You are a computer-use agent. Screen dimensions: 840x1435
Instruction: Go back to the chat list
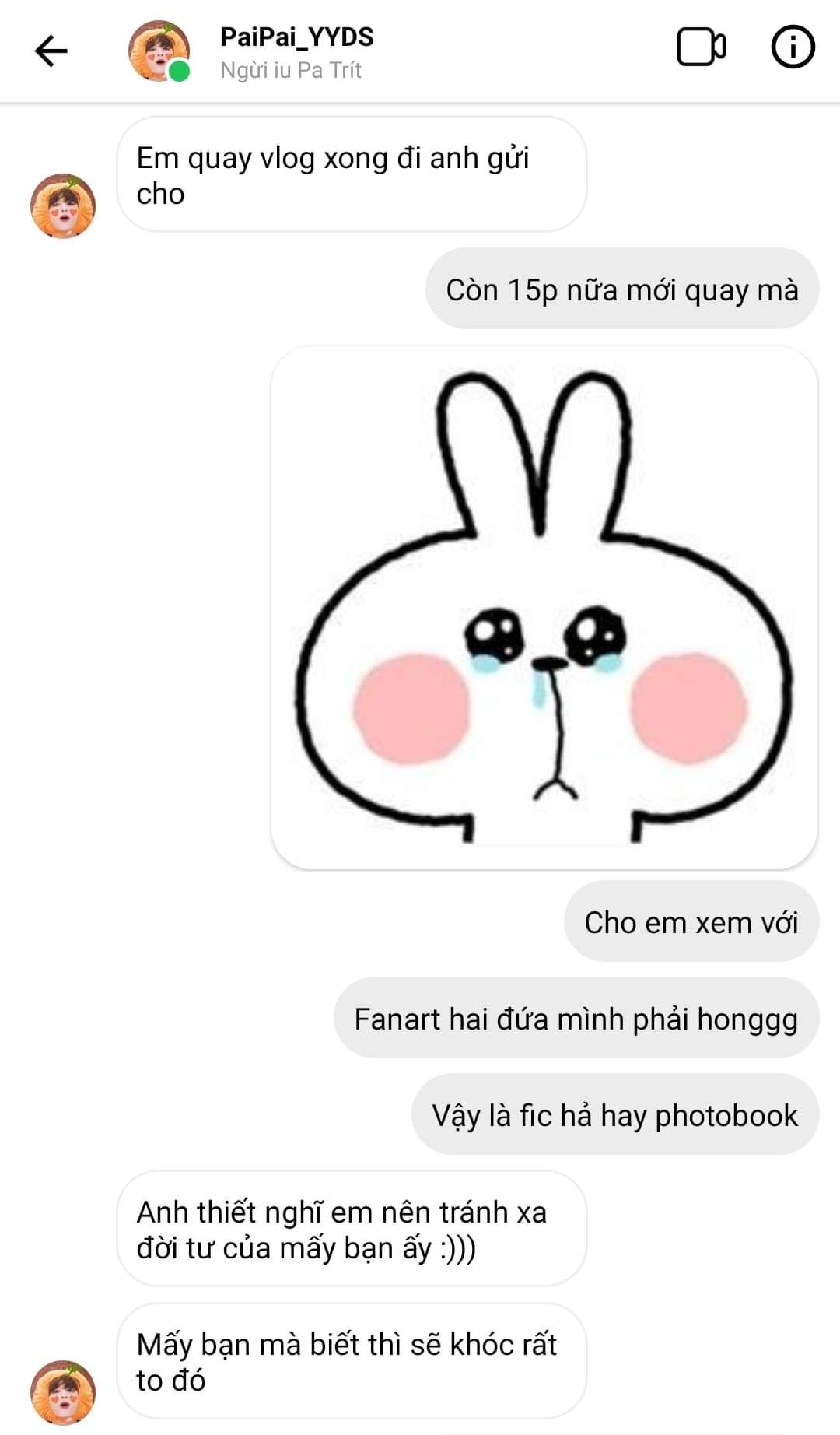pos(51,51)
